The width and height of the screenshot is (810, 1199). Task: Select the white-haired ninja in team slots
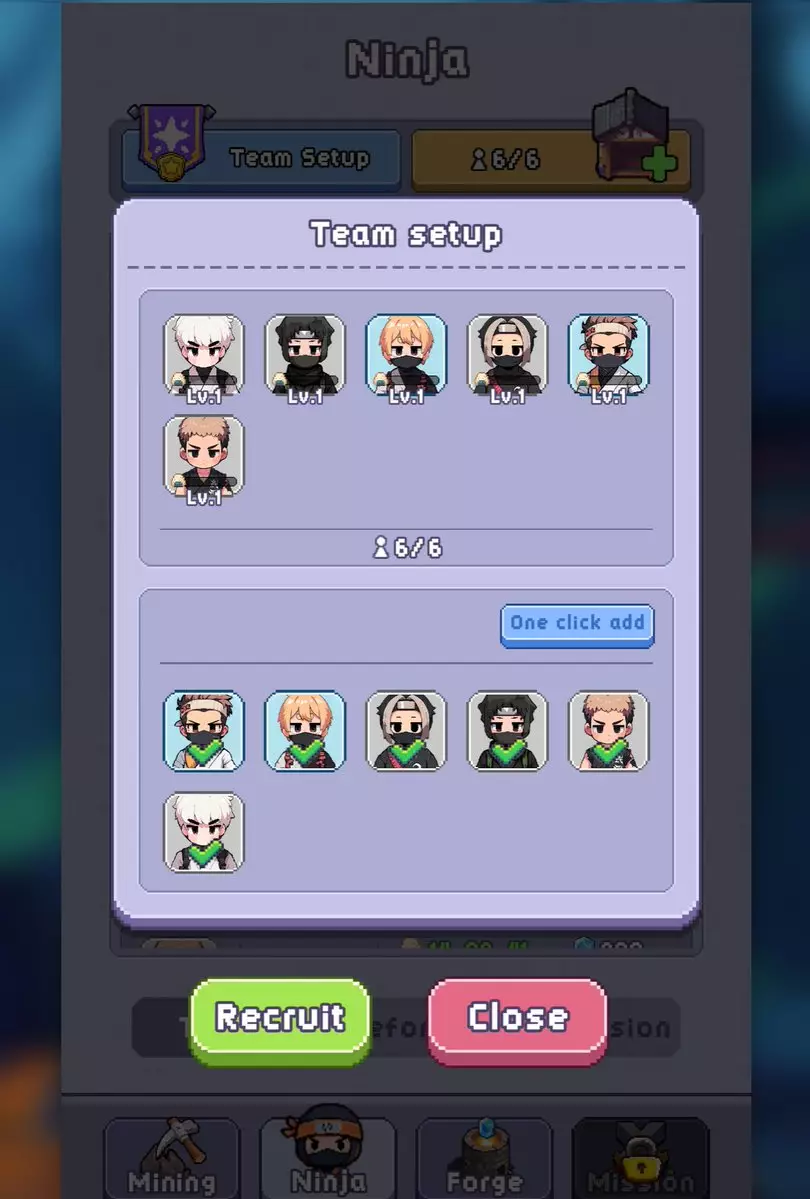click(204, 356)
